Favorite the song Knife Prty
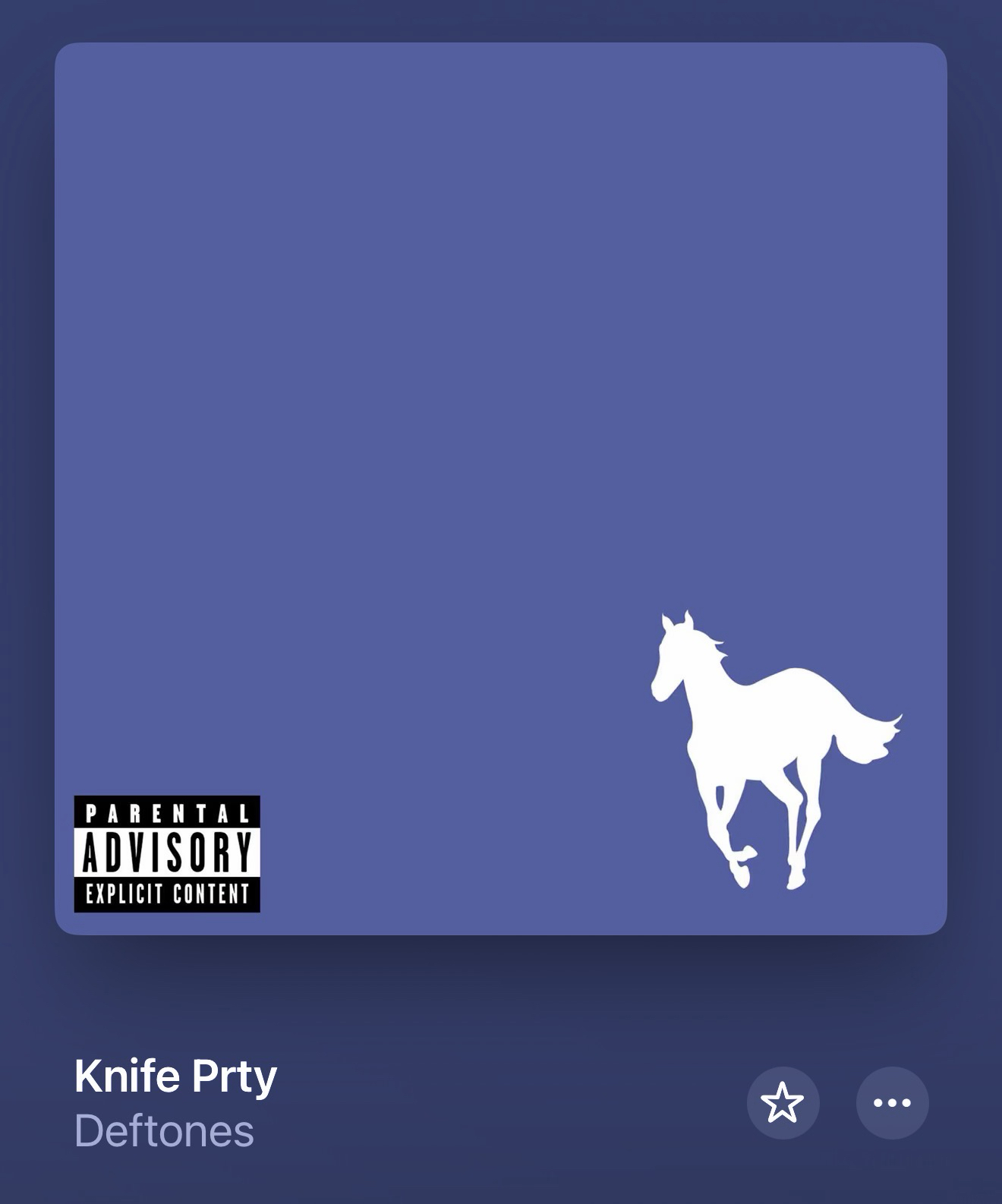 (783, 1103)
